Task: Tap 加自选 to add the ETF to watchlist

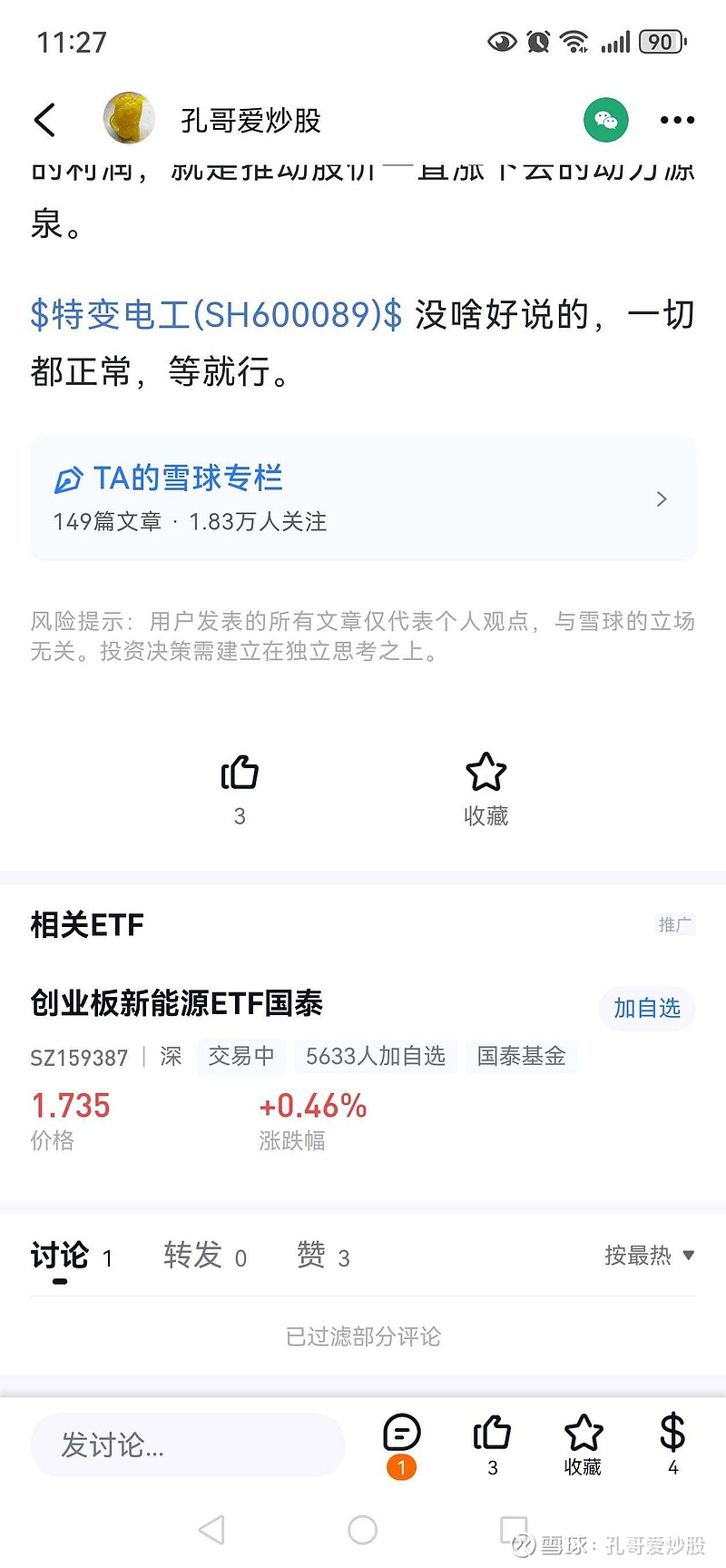Action: click(647, 1008)
